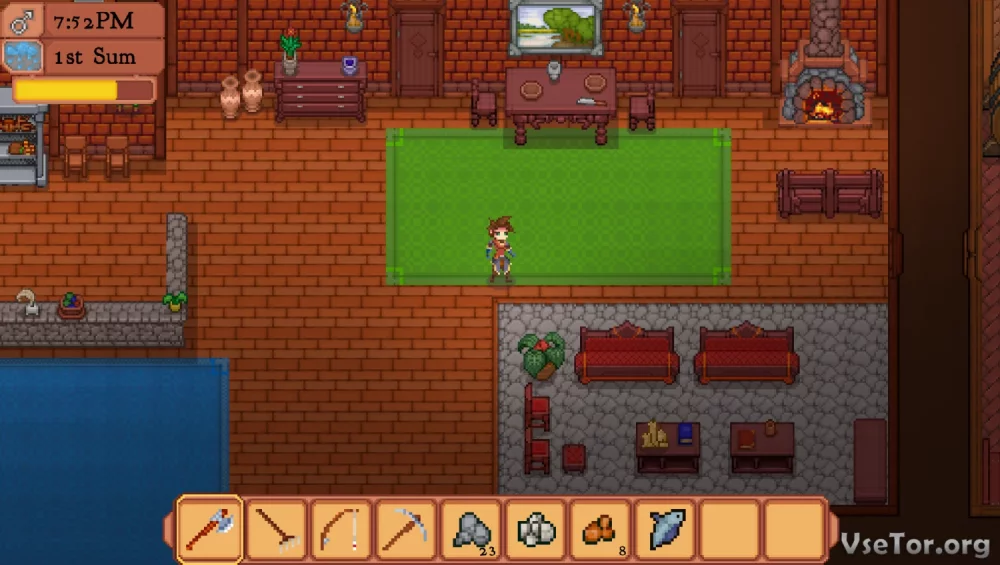Image resolution: width=1000 pixels, height=565 pixels.
Task: Select the axe in the hotbar
Action: 210,529
